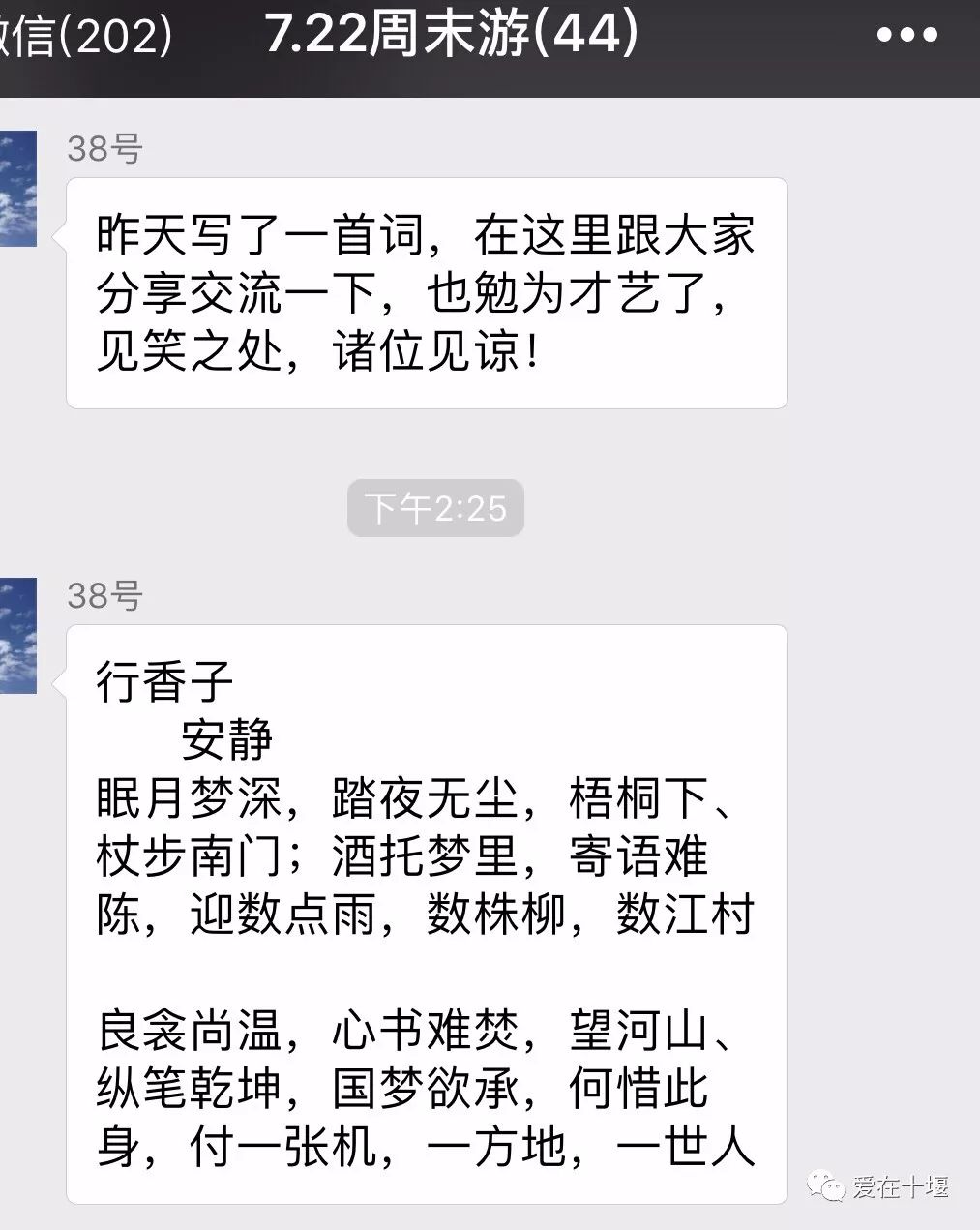Open 38号's avatar beside the 昨天写了一首词 message

17,189
